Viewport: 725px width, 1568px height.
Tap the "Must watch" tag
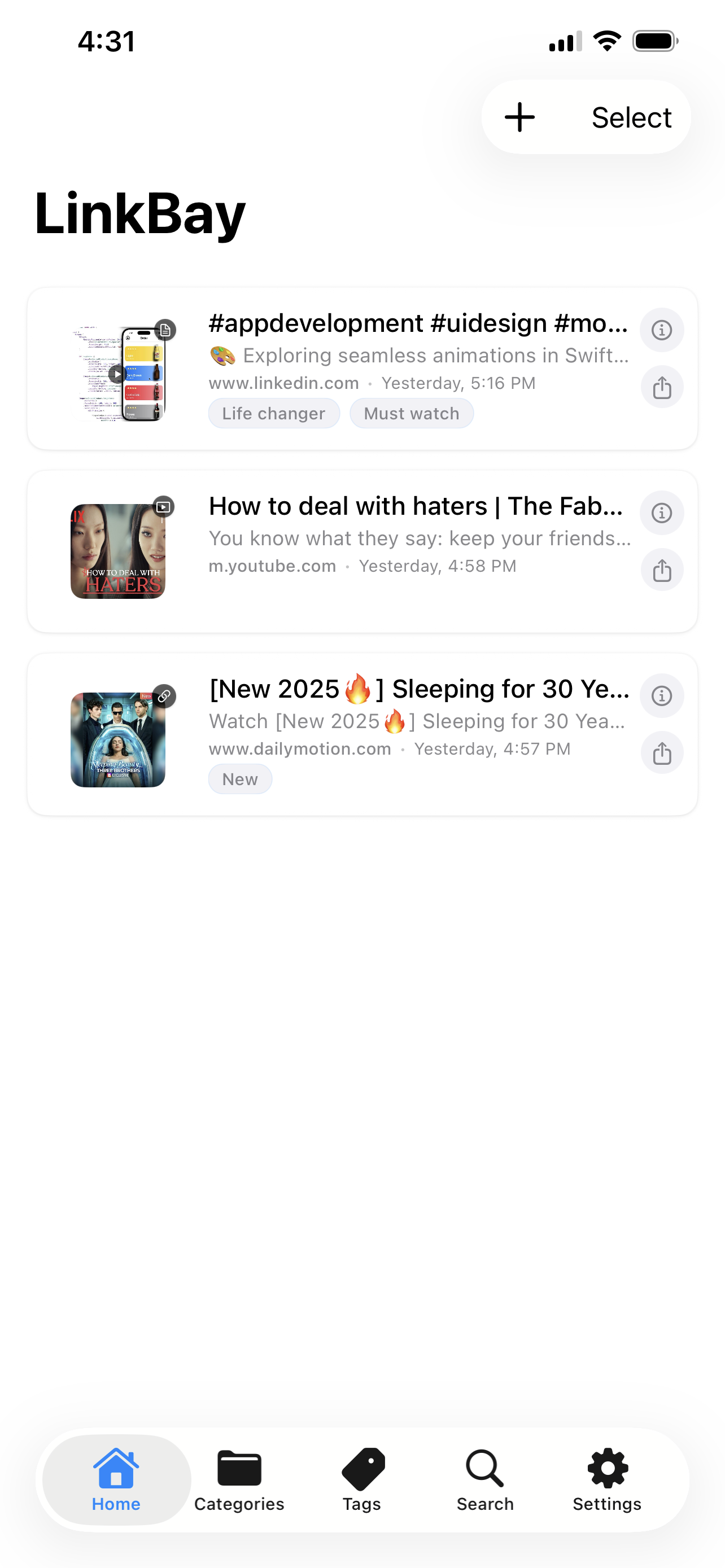[x=412, y=413]
